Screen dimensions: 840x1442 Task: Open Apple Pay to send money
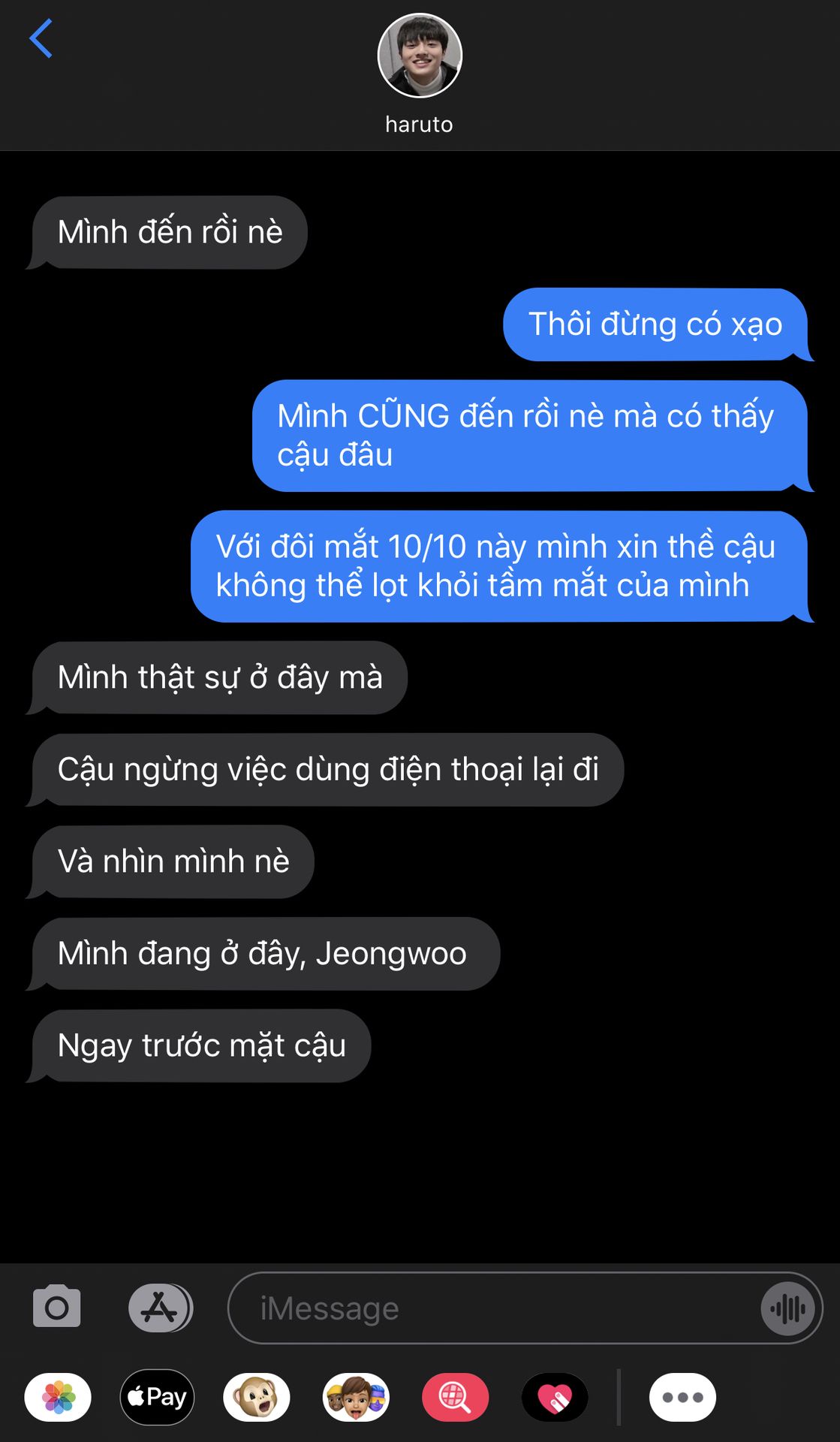[157, 1397]
